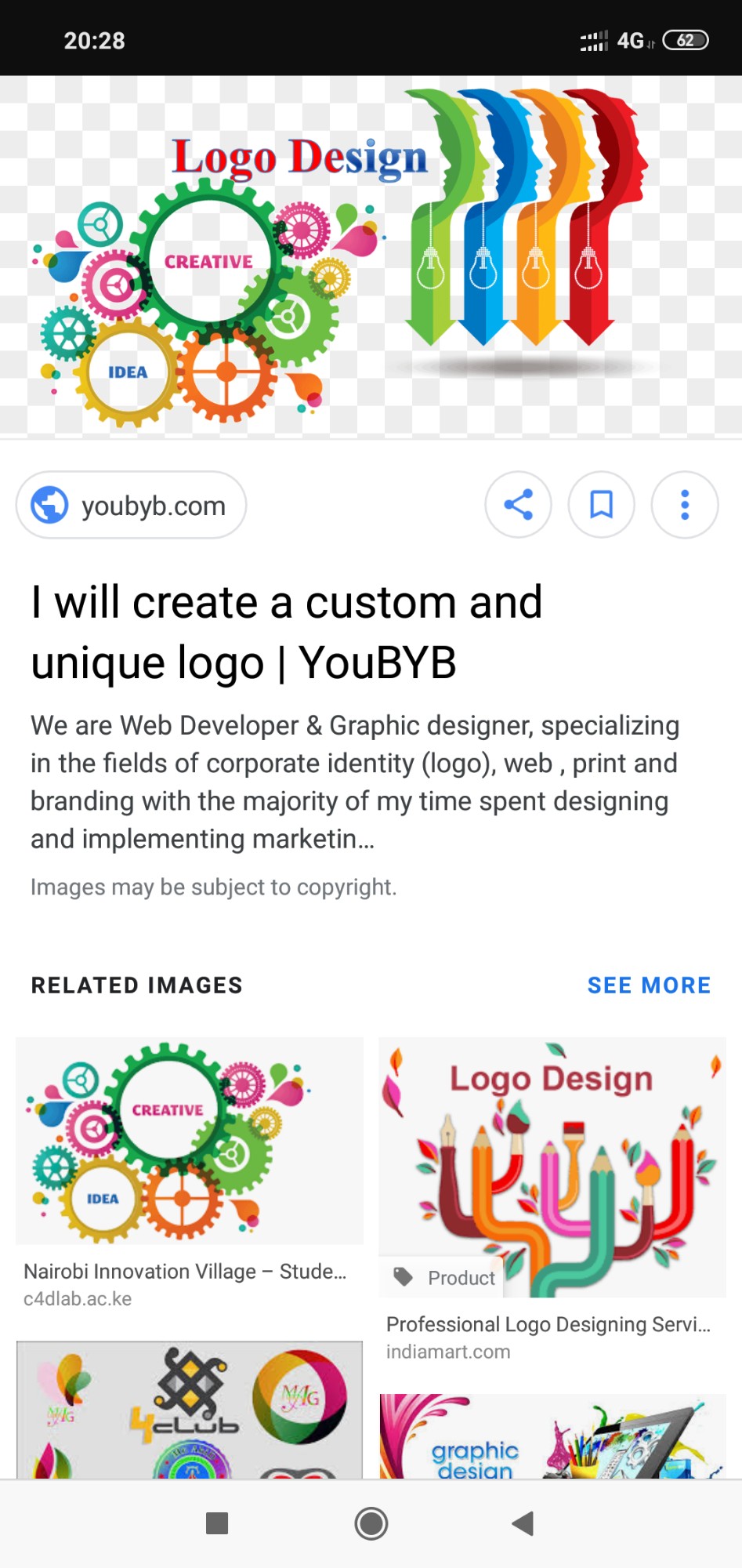Tap See More related images

point(649,985)
